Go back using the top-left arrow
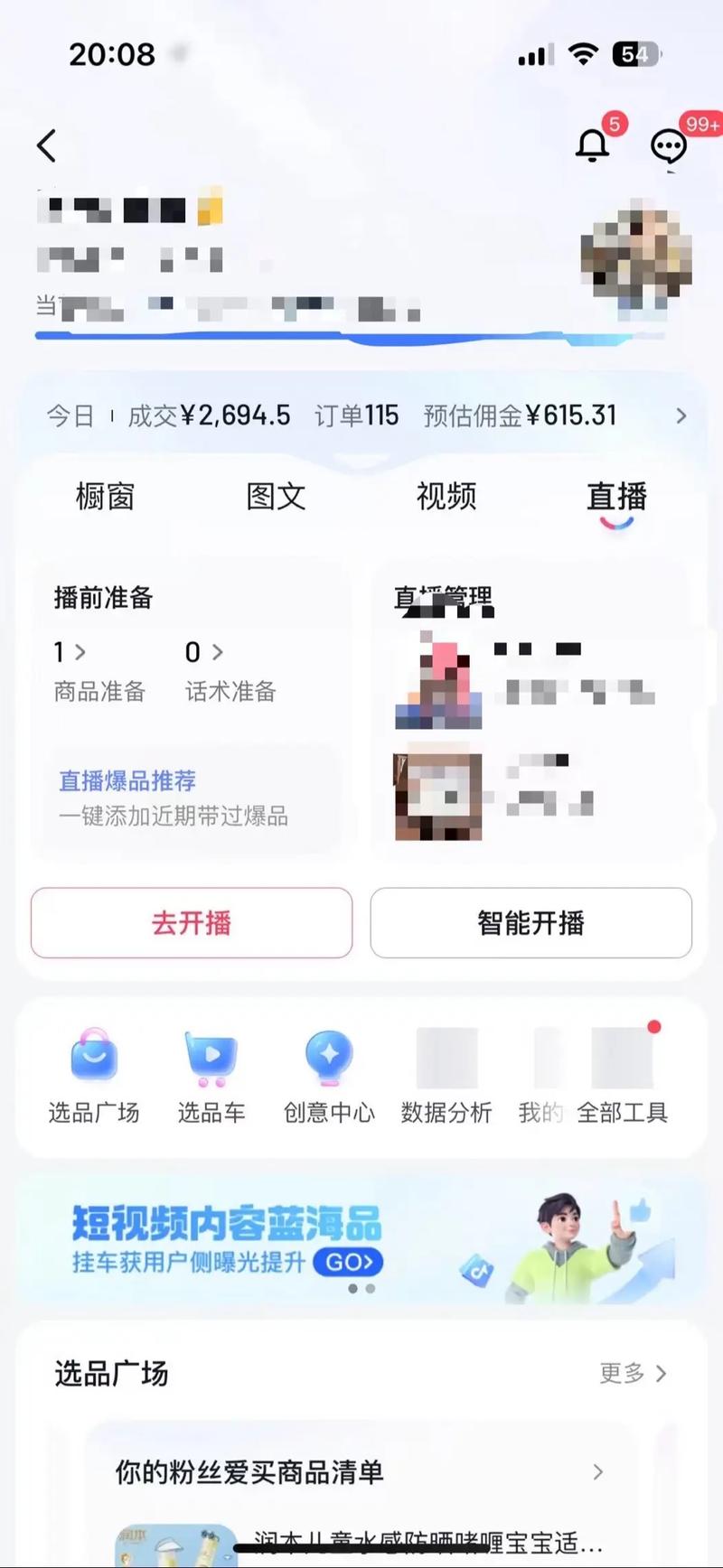Screen dimensions: 723x1568 click(47, 145)
